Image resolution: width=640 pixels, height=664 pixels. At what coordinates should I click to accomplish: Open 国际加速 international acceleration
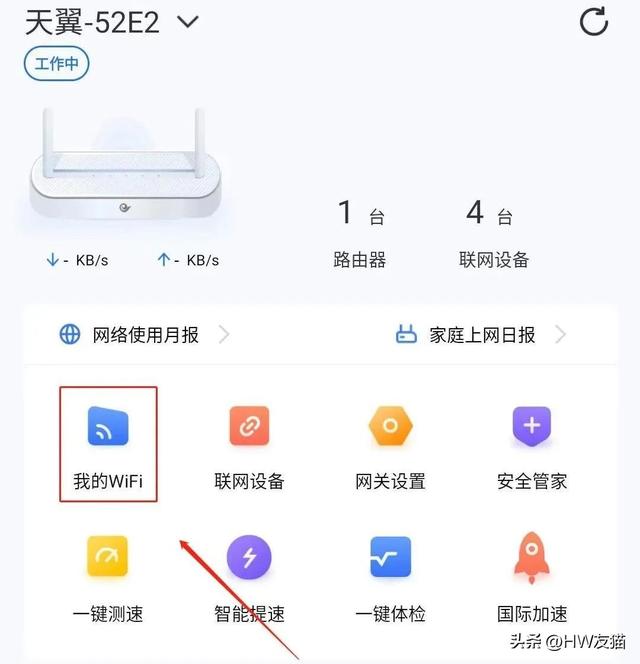(x=531, y=575)
